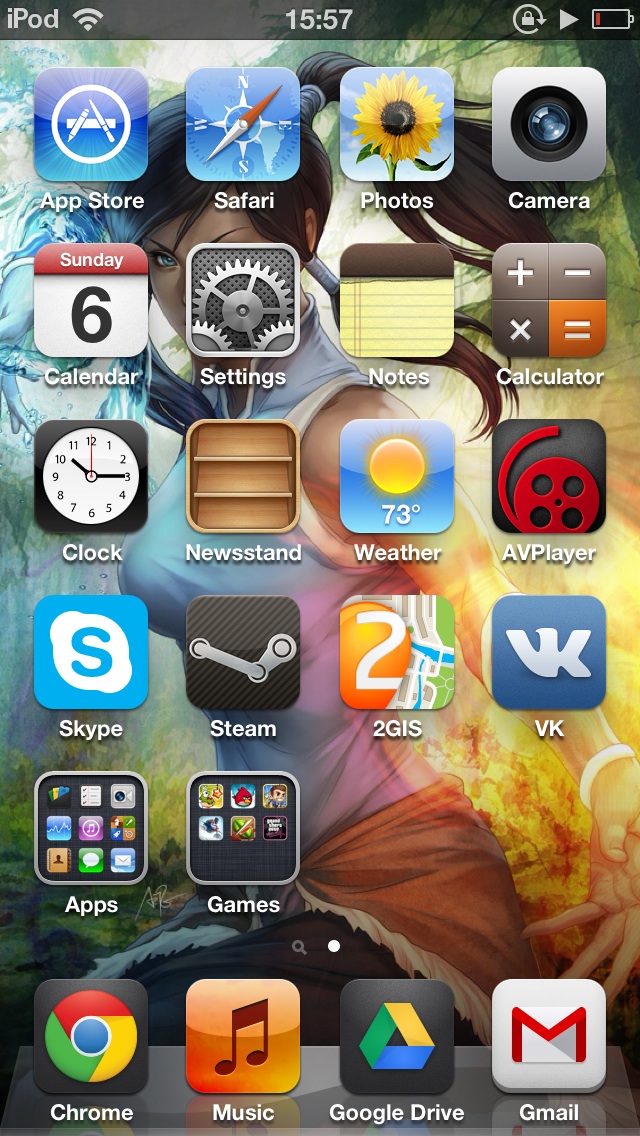The image size is (640, 1136).
Task: Open the Photos app
Action: click(x=396, y=124)
